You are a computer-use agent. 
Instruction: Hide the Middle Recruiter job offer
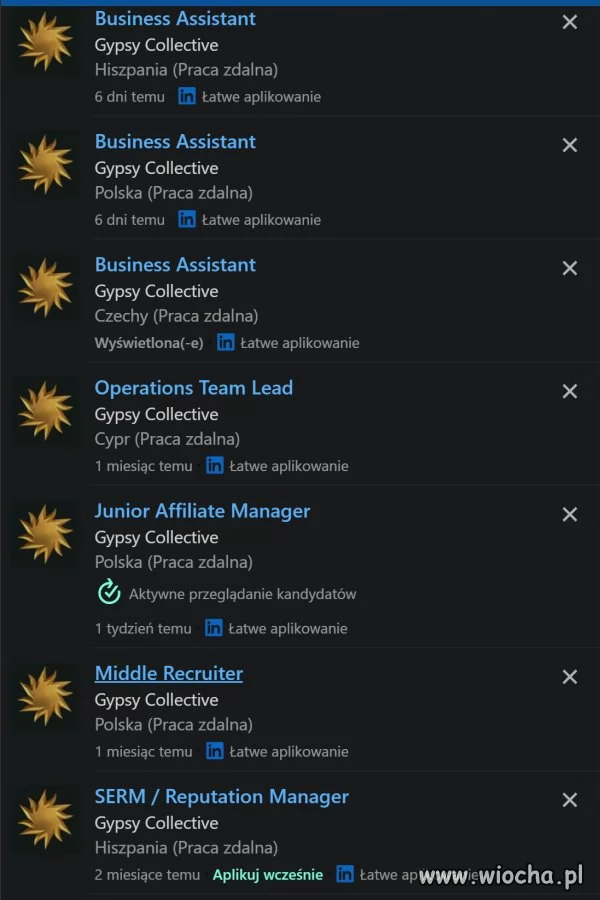coord(570,677)
